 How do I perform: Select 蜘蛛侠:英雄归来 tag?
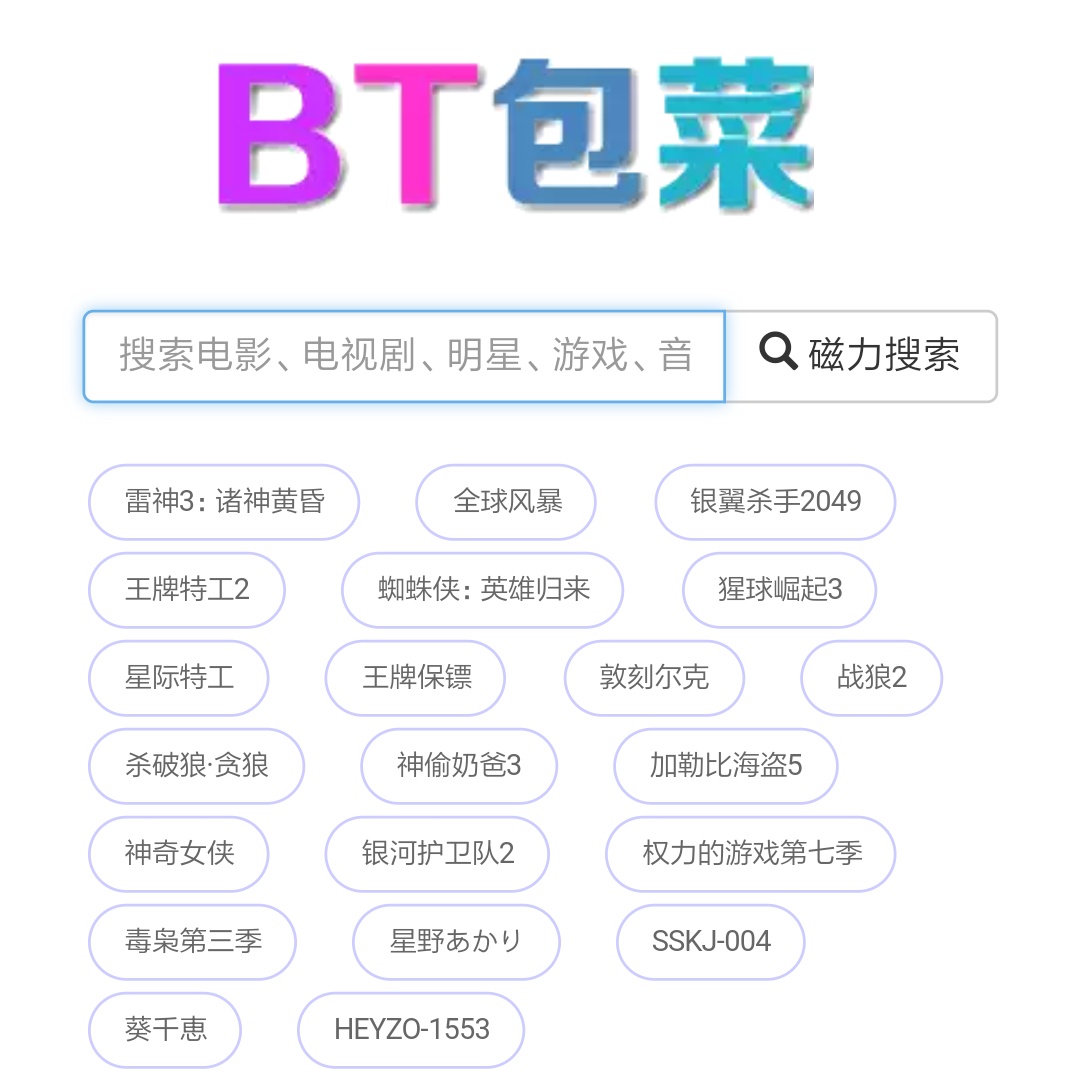tap(483, 590)
